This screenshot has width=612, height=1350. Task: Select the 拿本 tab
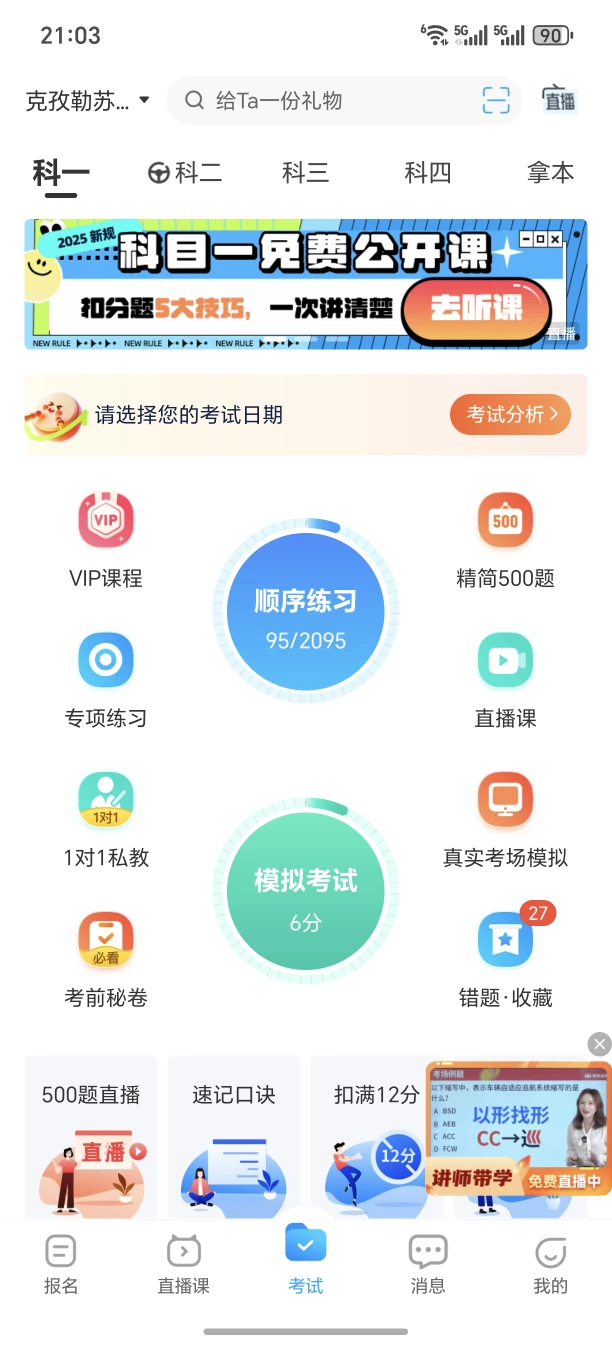[x=550, y=173]
